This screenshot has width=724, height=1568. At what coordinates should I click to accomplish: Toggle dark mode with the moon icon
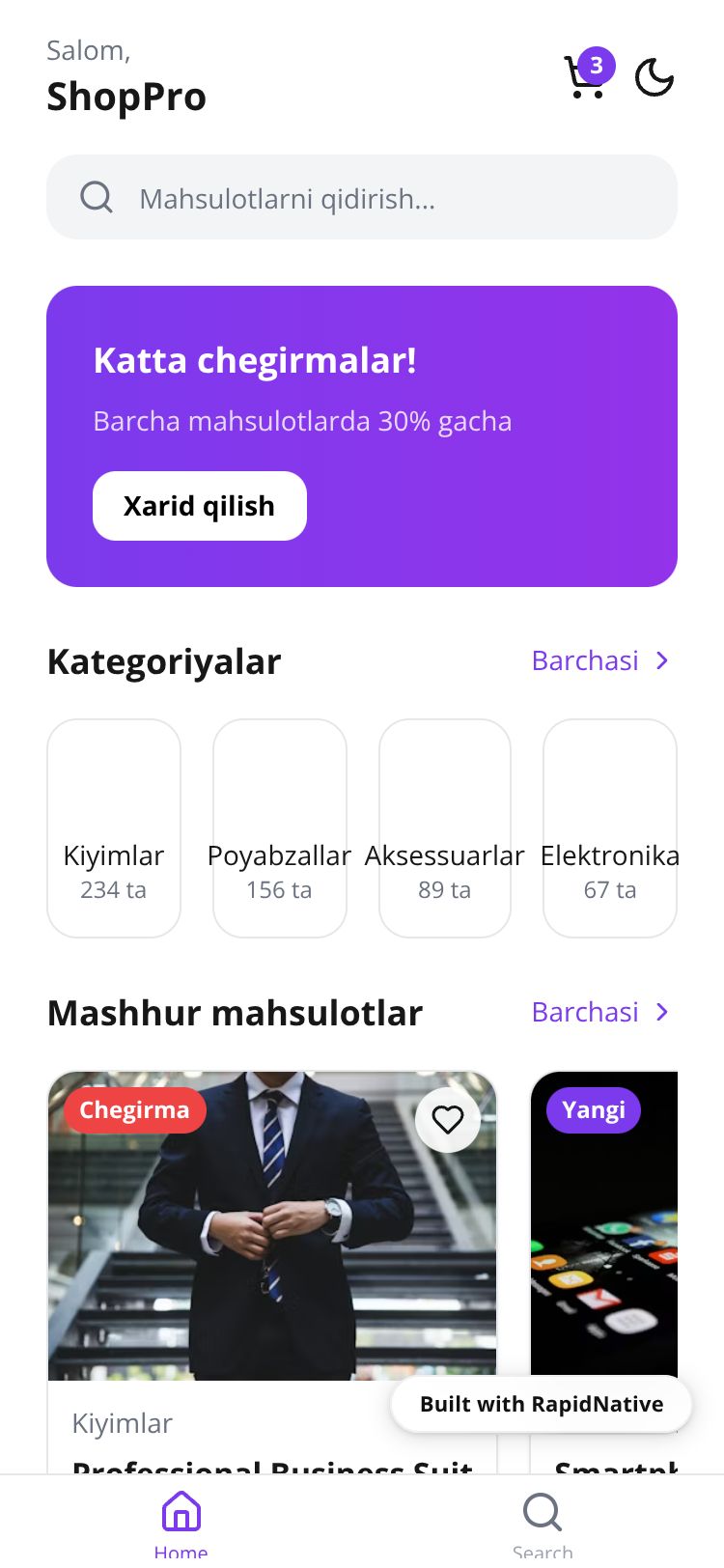point(654,77)
